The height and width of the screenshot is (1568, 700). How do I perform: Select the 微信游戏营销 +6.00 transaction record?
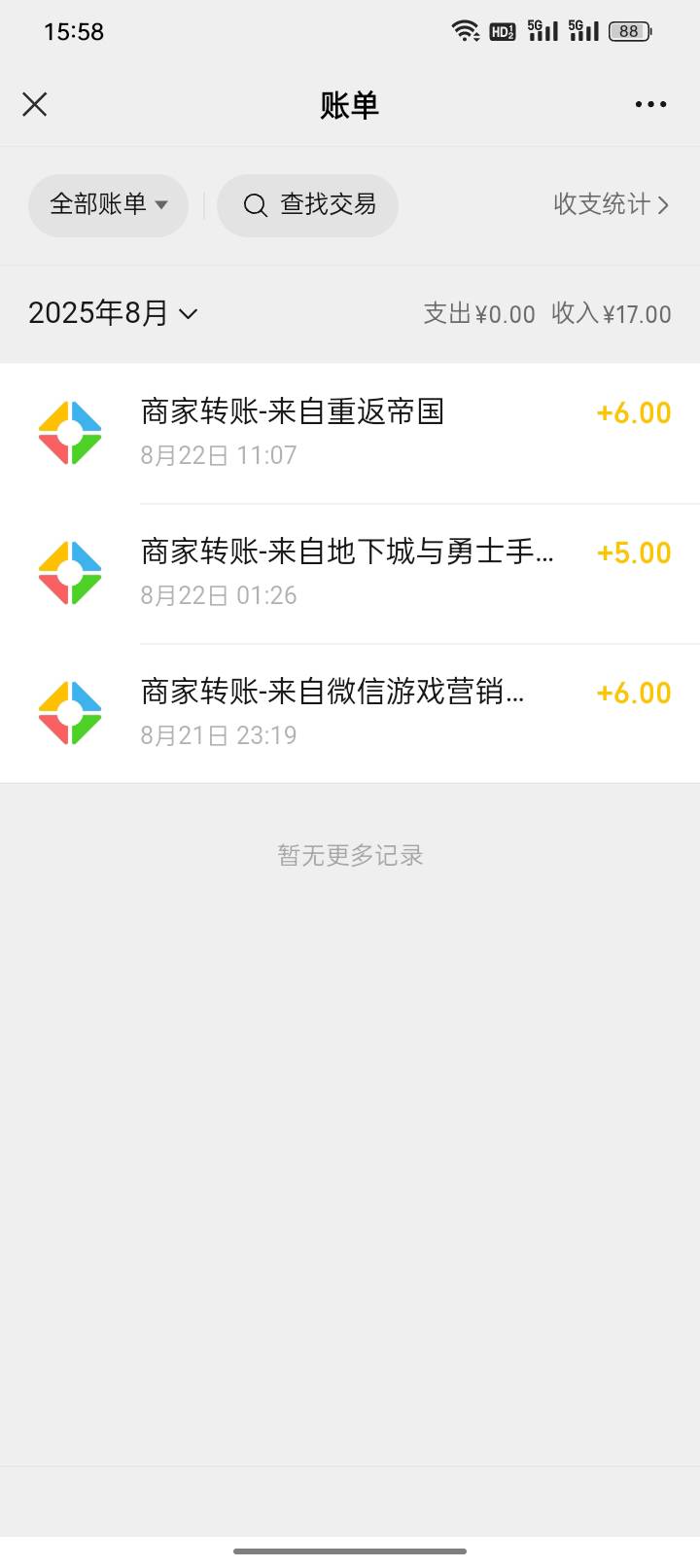pyautogui.click(x=350, y=714)
